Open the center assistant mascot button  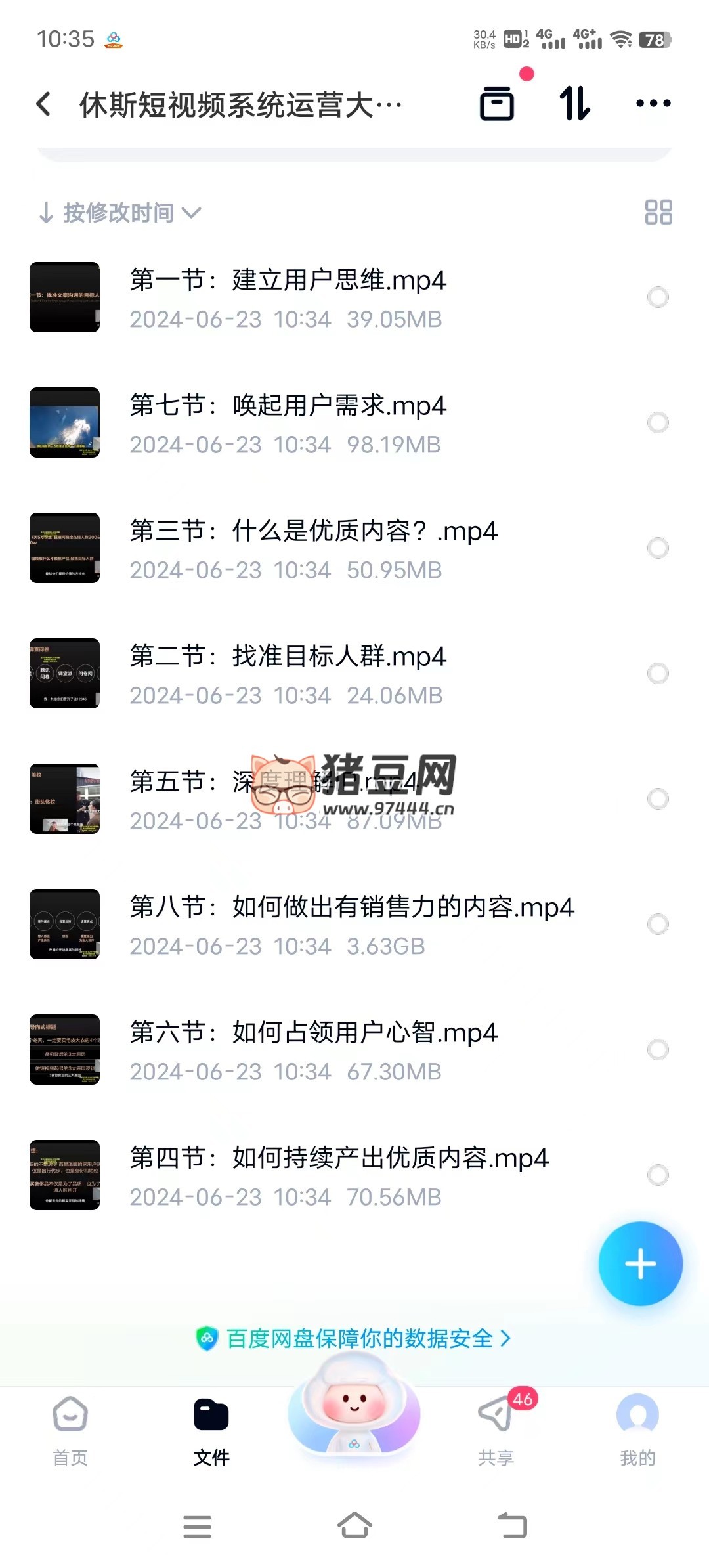[x=354, y=1405]
